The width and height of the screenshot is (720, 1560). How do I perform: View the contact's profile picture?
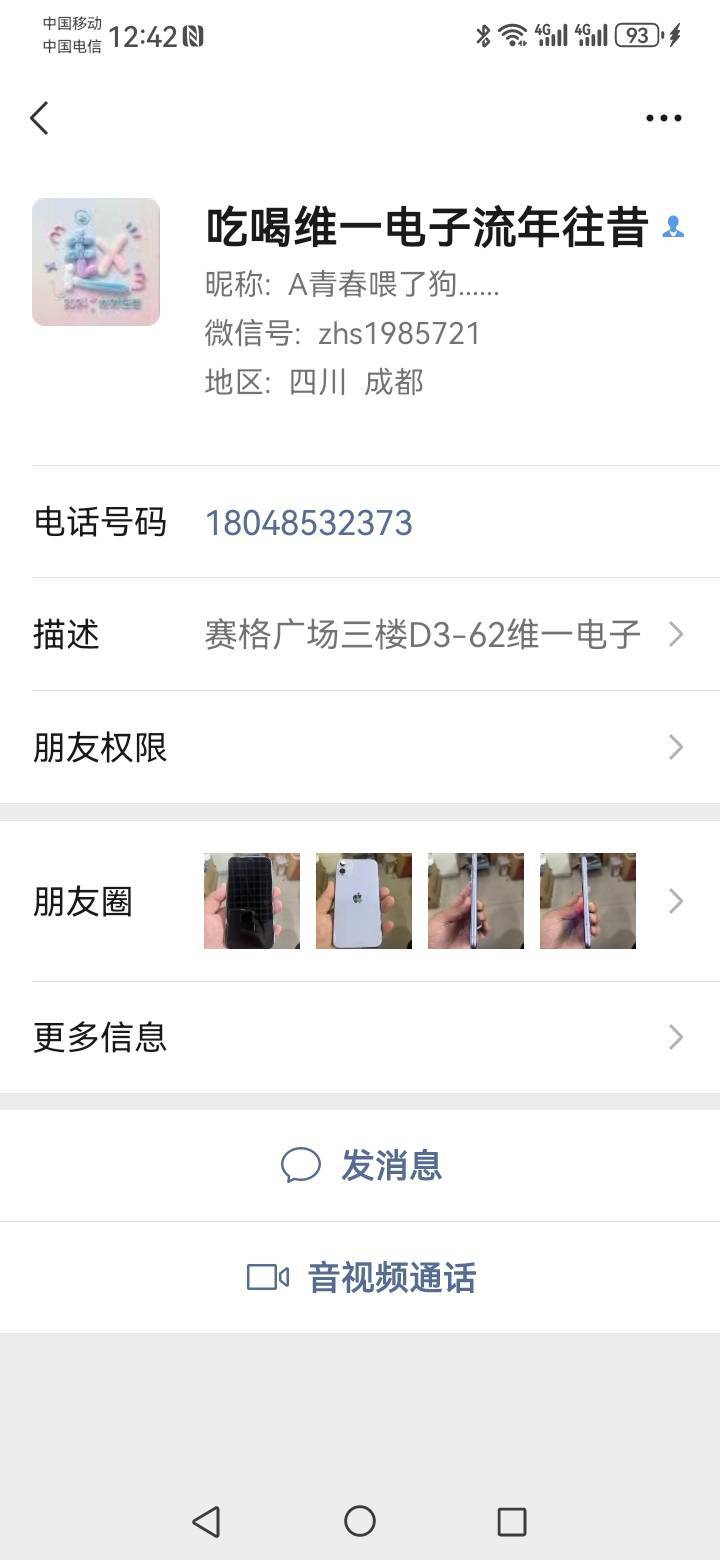96,262
